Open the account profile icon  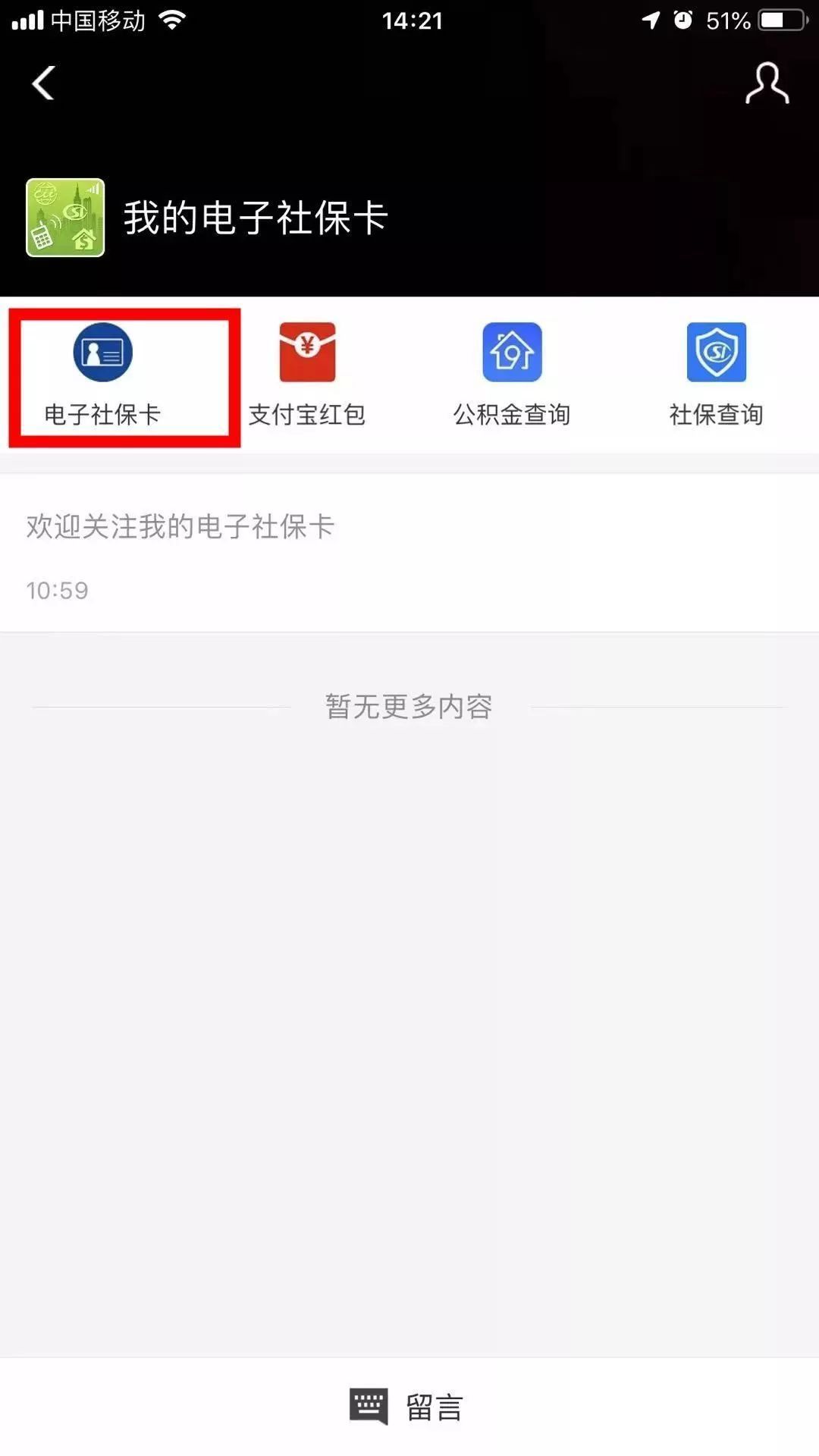(767, 83)
